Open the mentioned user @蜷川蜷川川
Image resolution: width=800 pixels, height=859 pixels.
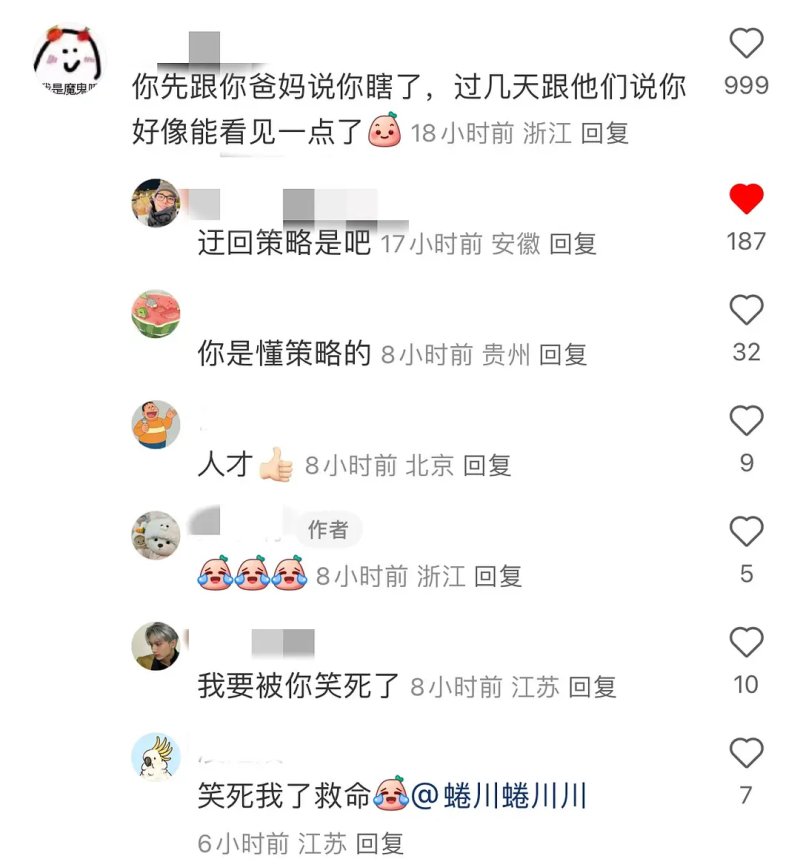(500, 796)
